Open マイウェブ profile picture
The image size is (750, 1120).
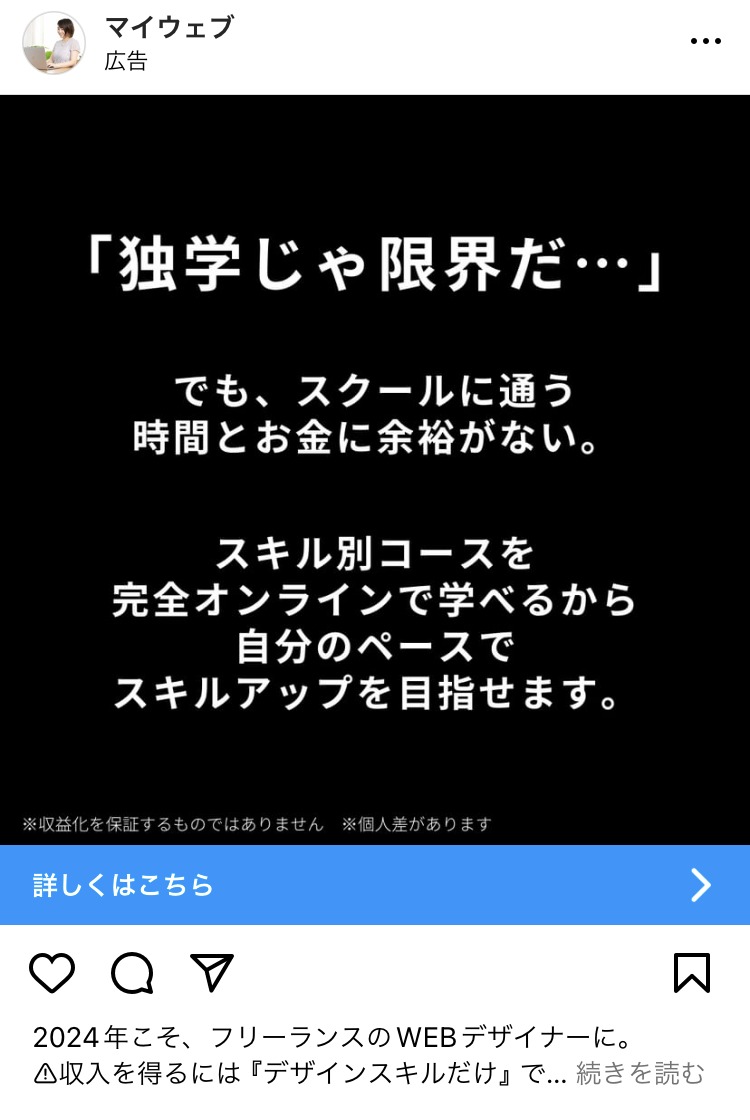[x=54, y=43]
